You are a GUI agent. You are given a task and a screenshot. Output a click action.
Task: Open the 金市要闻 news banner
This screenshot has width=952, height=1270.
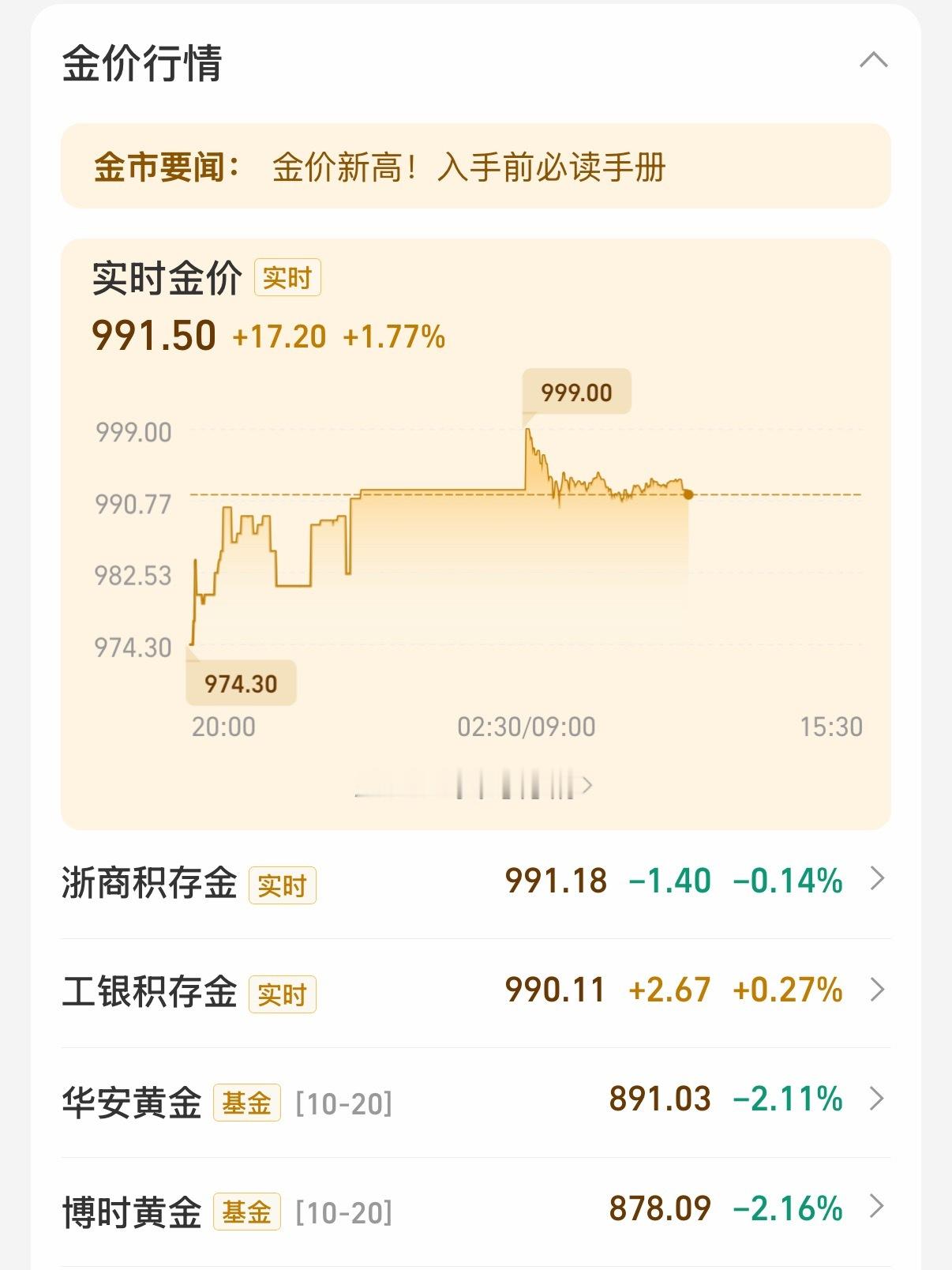[475, 167]
